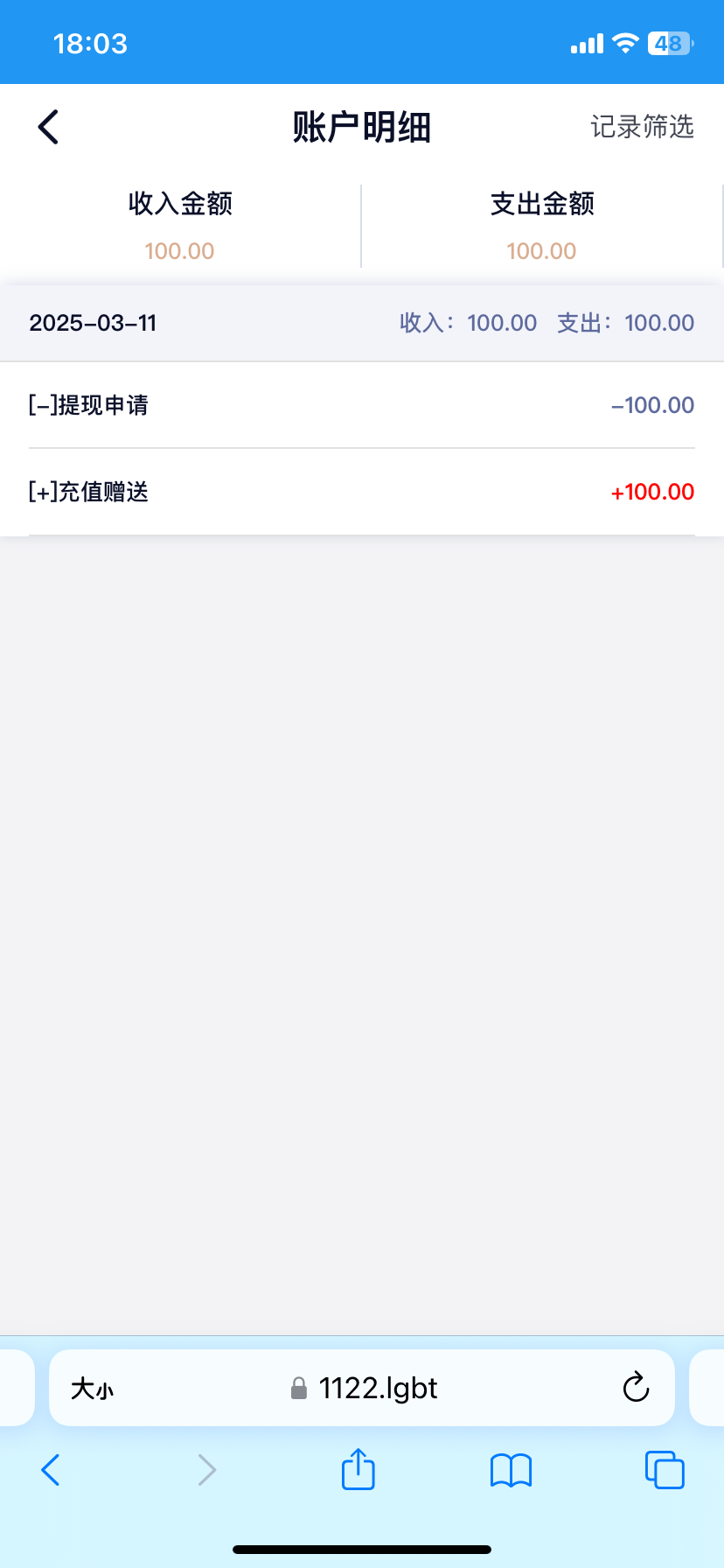
Task: Reload the current web page
Action: tap(636, 1388)
